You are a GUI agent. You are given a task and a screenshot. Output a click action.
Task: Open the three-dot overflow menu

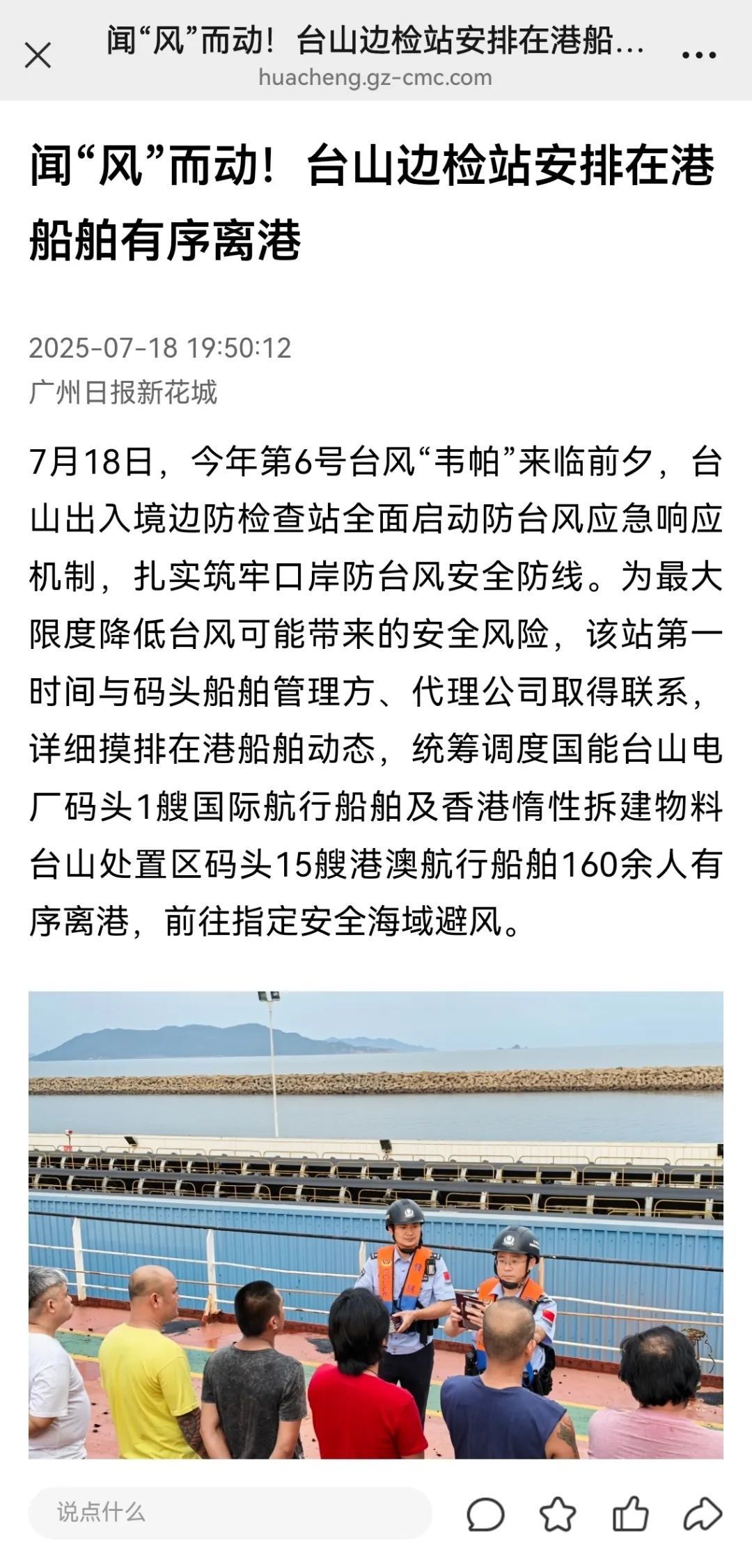[698, 55]
